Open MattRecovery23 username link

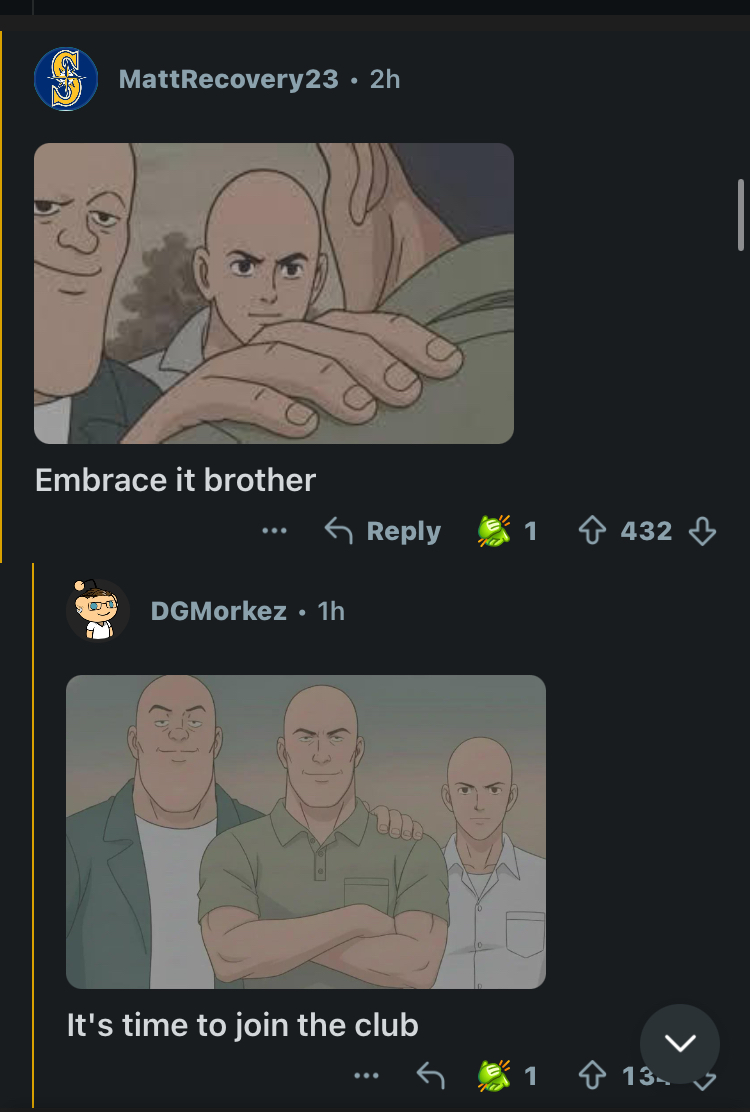pos(228,79)
